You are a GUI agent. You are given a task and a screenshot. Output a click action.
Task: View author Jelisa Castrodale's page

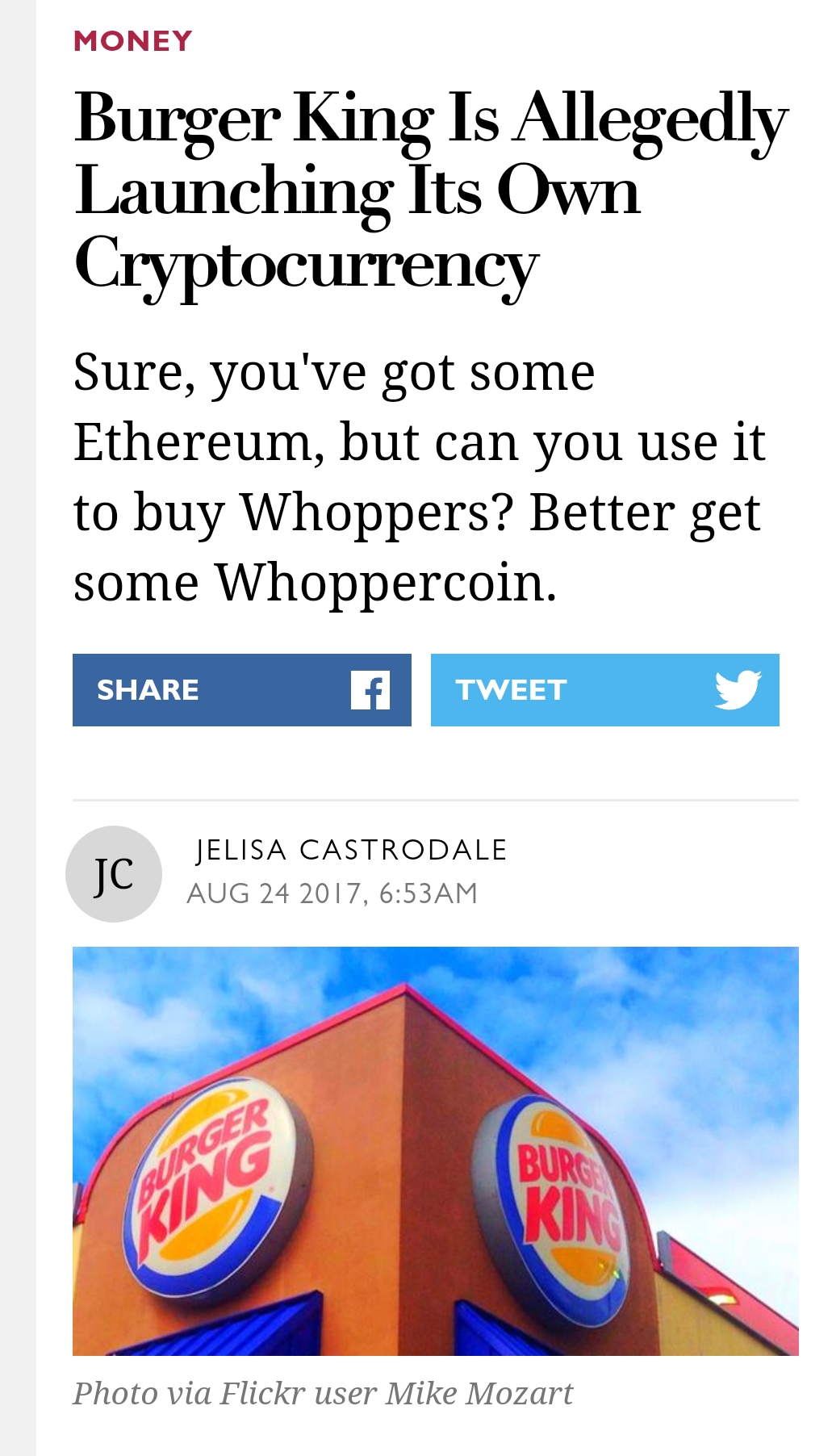[351, 850]
